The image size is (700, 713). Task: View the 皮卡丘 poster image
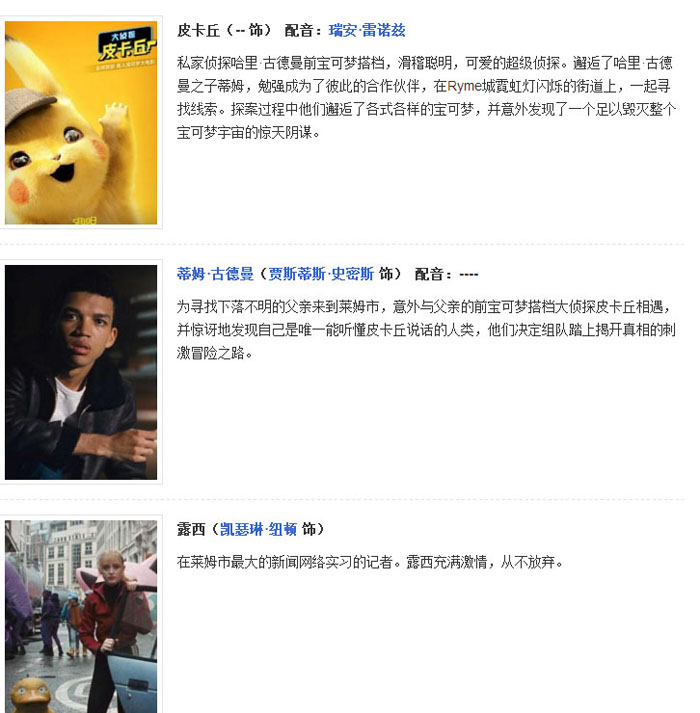81,122
